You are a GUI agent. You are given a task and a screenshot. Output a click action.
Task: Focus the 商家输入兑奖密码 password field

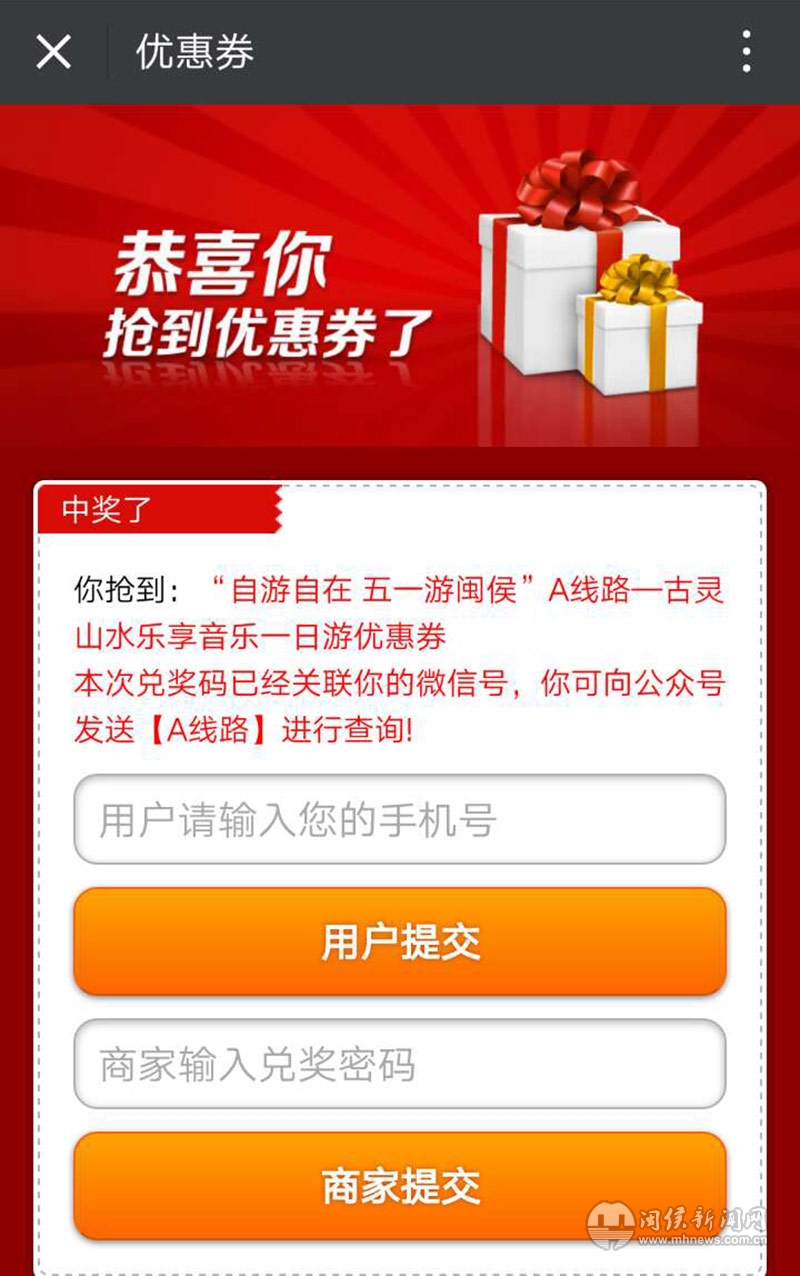coord(399,1065)
